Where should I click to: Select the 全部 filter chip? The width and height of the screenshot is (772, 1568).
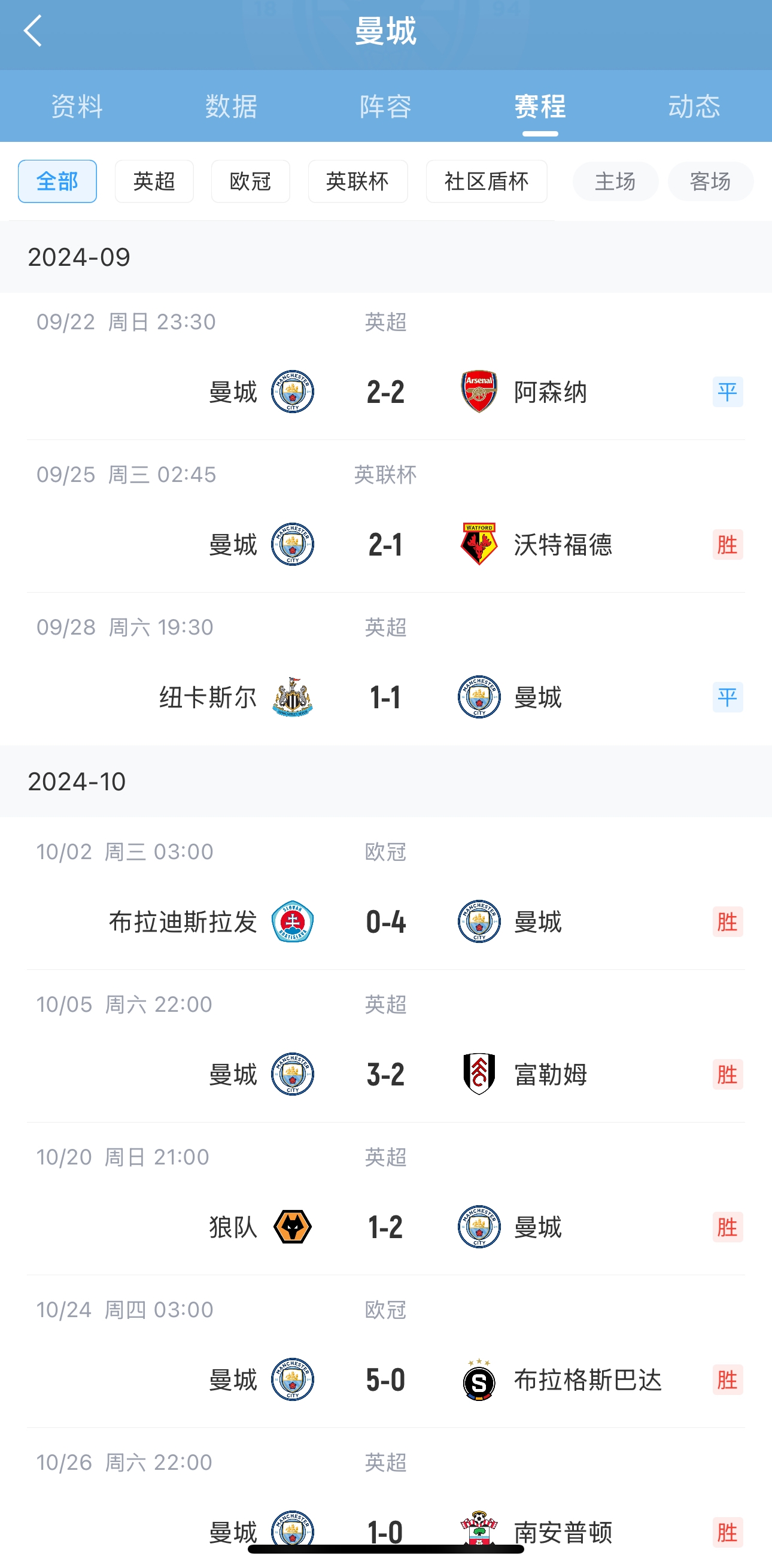57,181
